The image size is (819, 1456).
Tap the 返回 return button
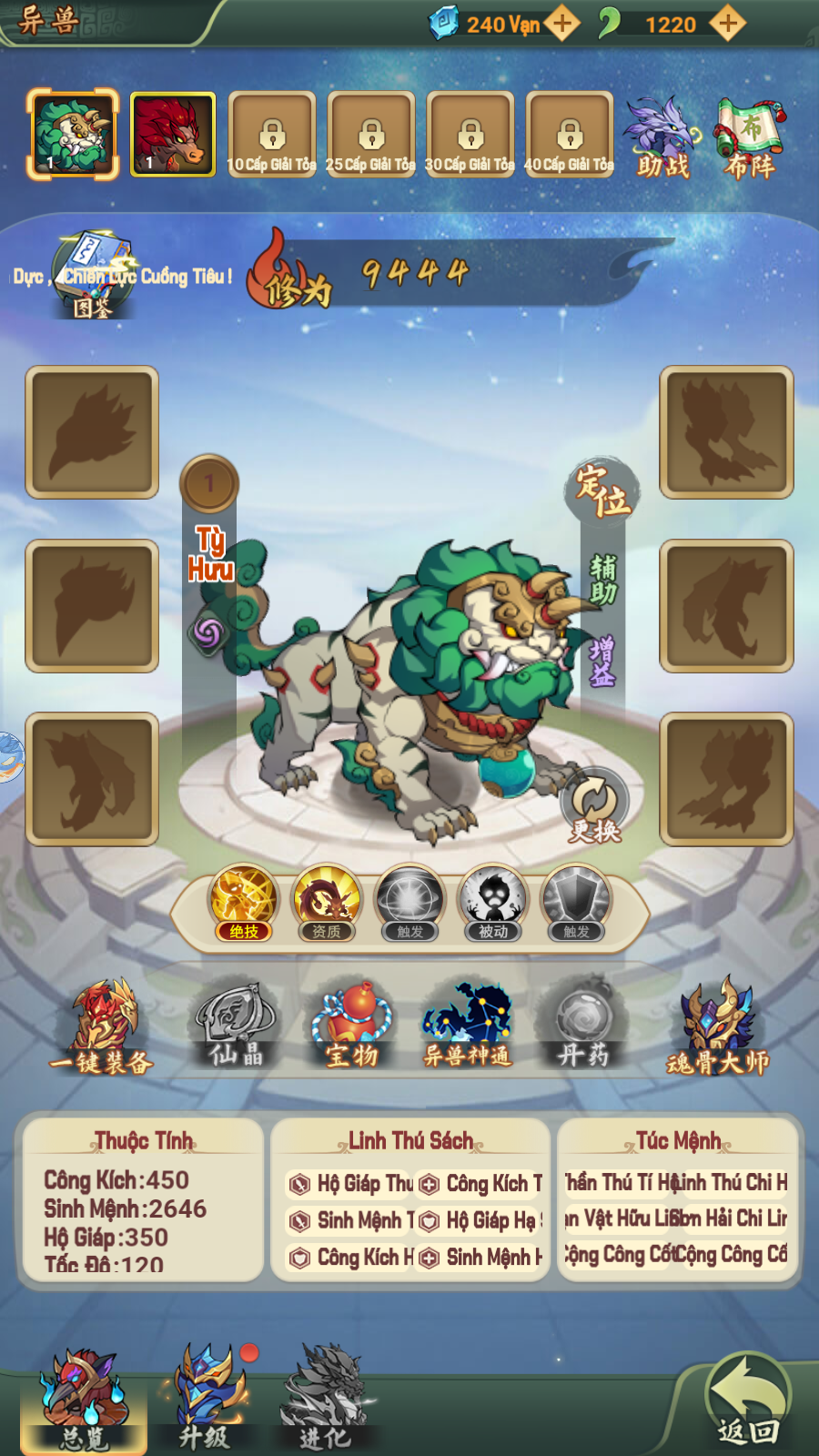[748, 1401]
